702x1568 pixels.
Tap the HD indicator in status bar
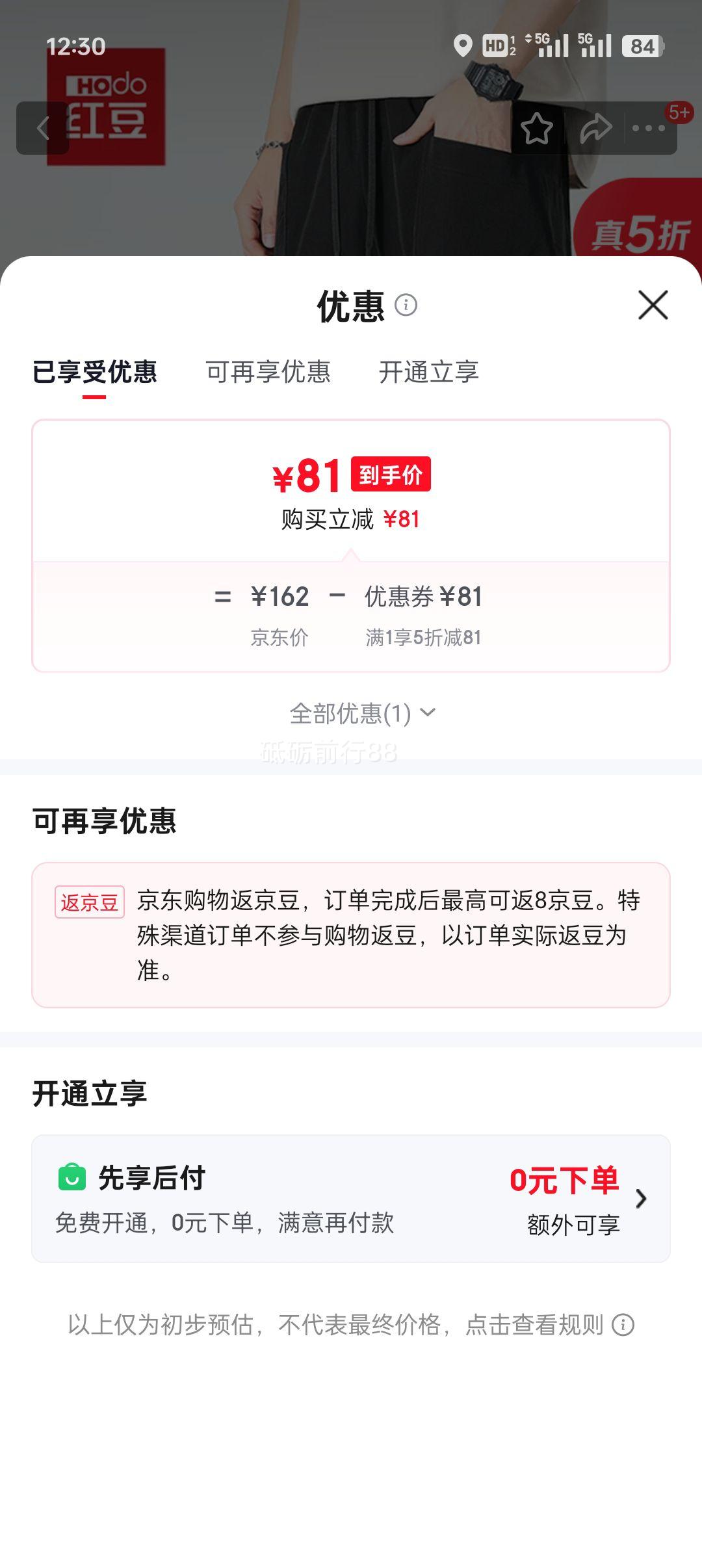(x=495, y=46)
